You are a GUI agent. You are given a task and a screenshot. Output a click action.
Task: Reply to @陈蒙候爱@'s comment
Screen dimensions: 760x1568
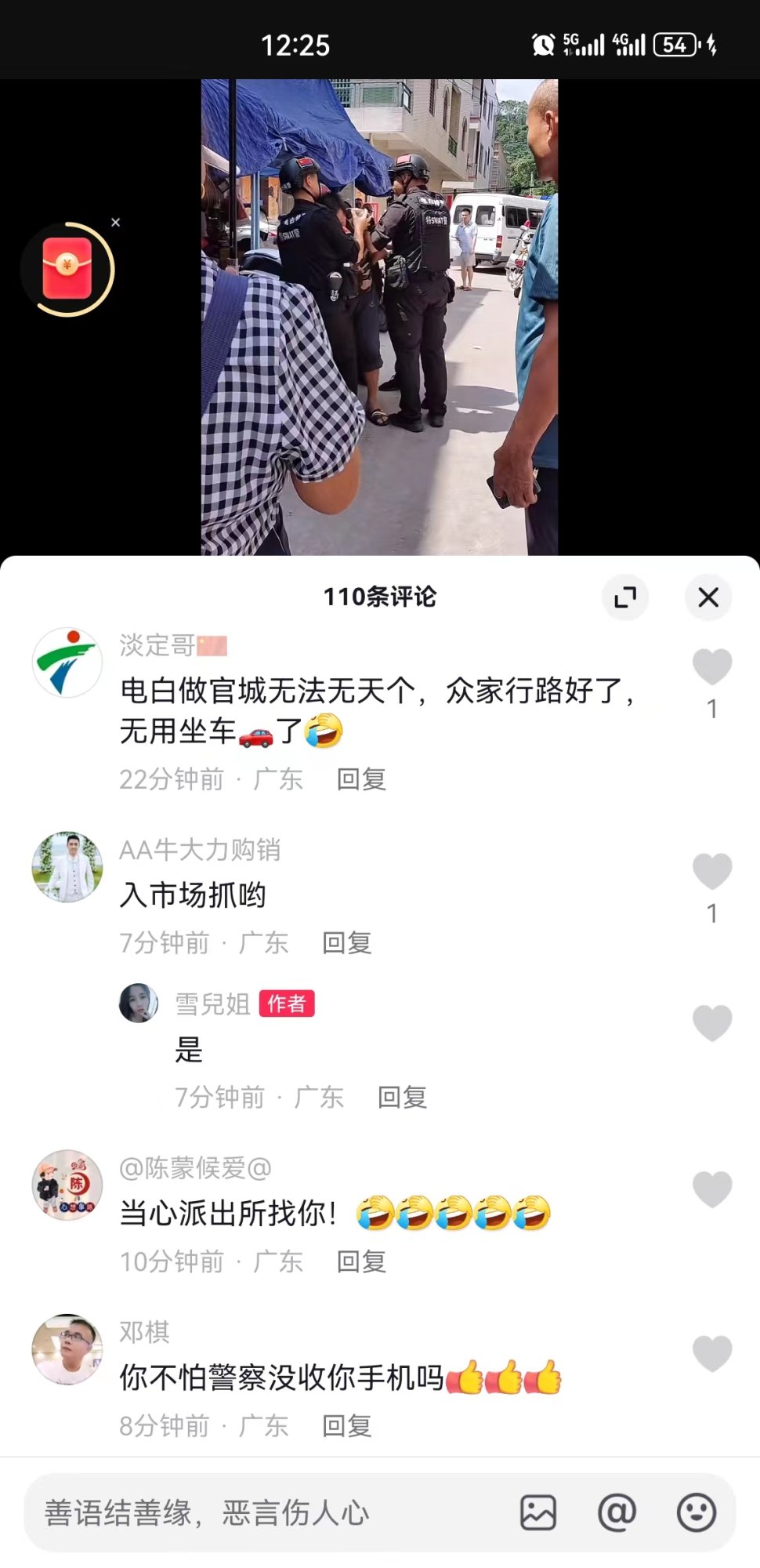pyautogui.click(x=361, y=1261)
